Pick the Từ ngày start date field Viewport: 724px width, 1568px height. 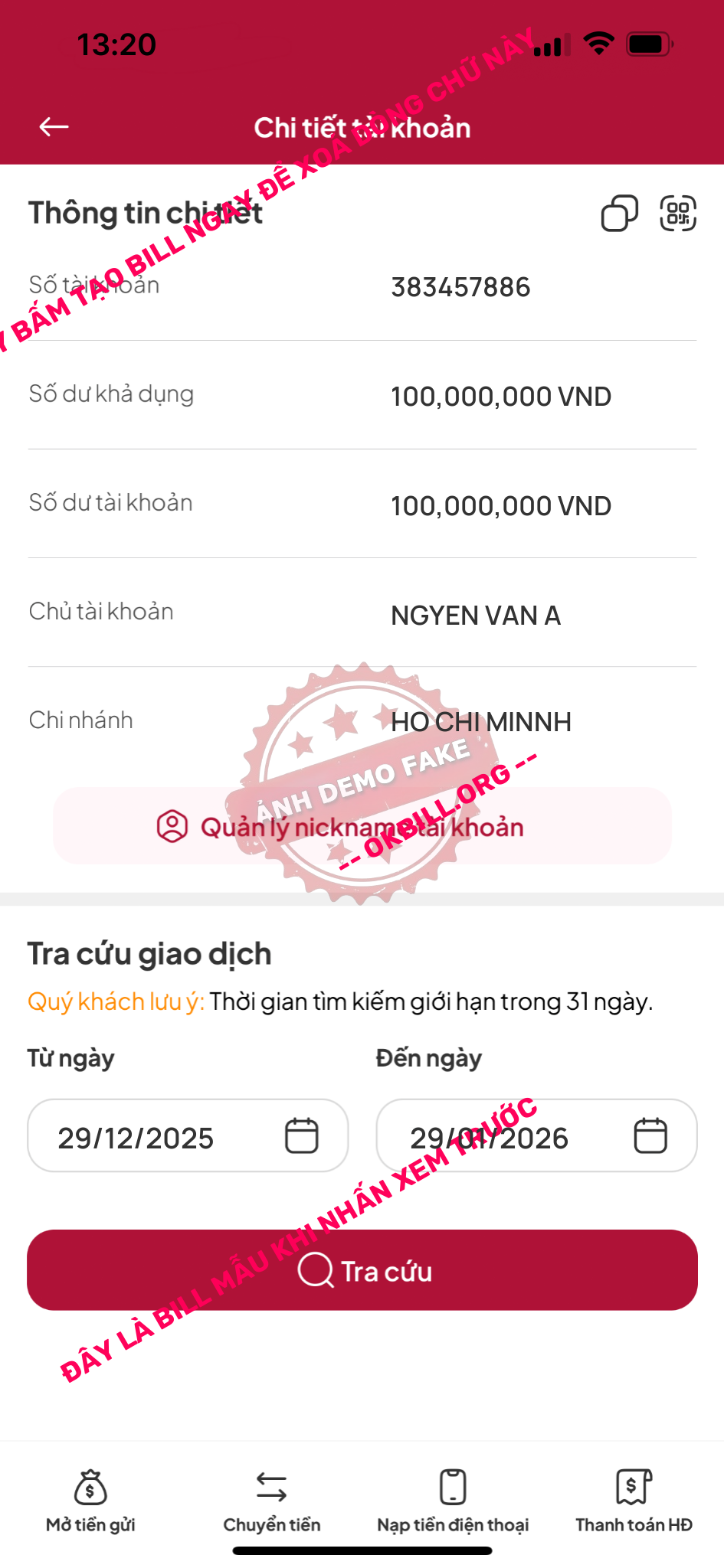[188, 1136]
